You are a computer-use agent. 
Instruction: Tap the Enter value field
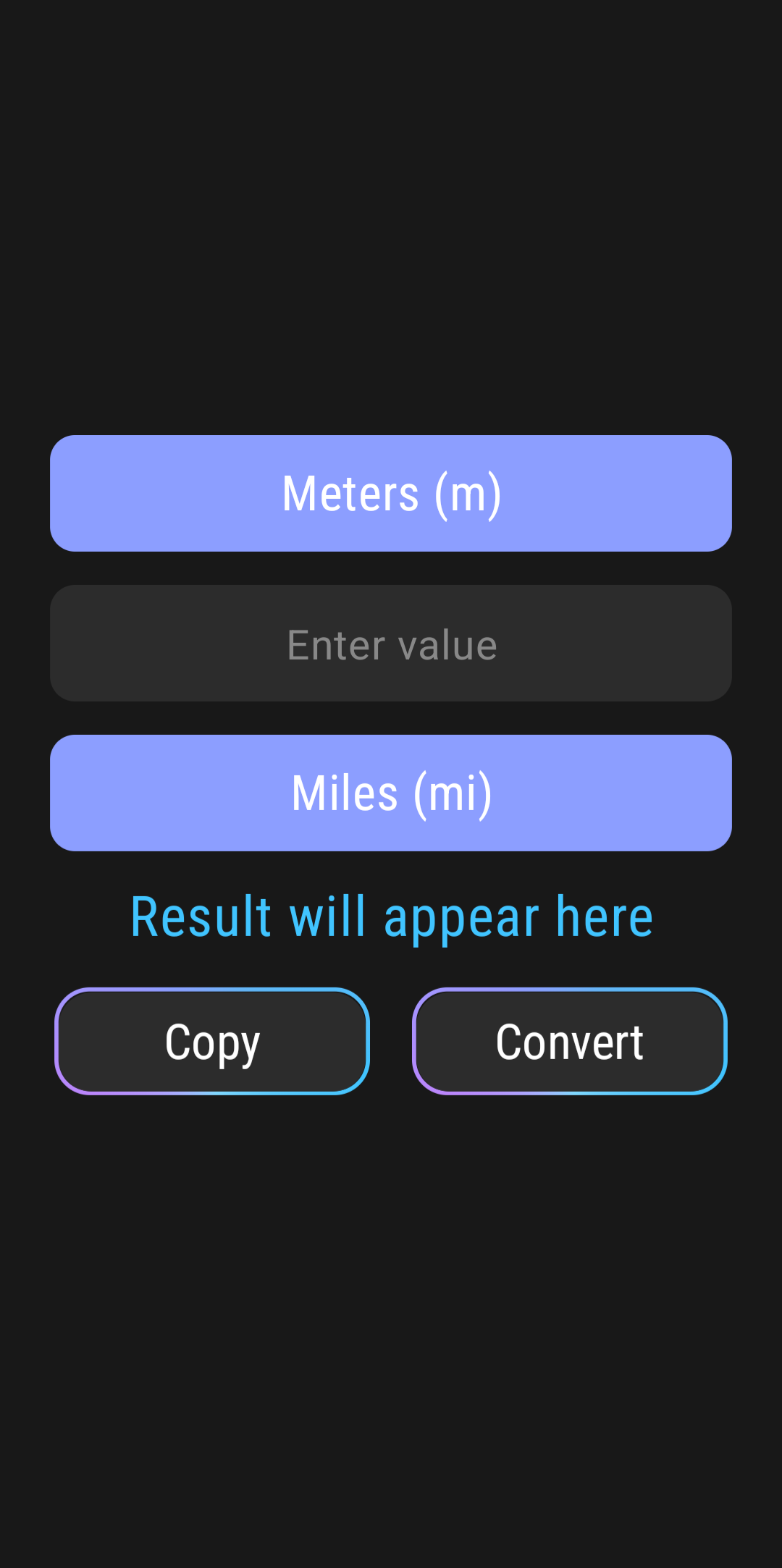pyautogui.click(x=391, y=644)
